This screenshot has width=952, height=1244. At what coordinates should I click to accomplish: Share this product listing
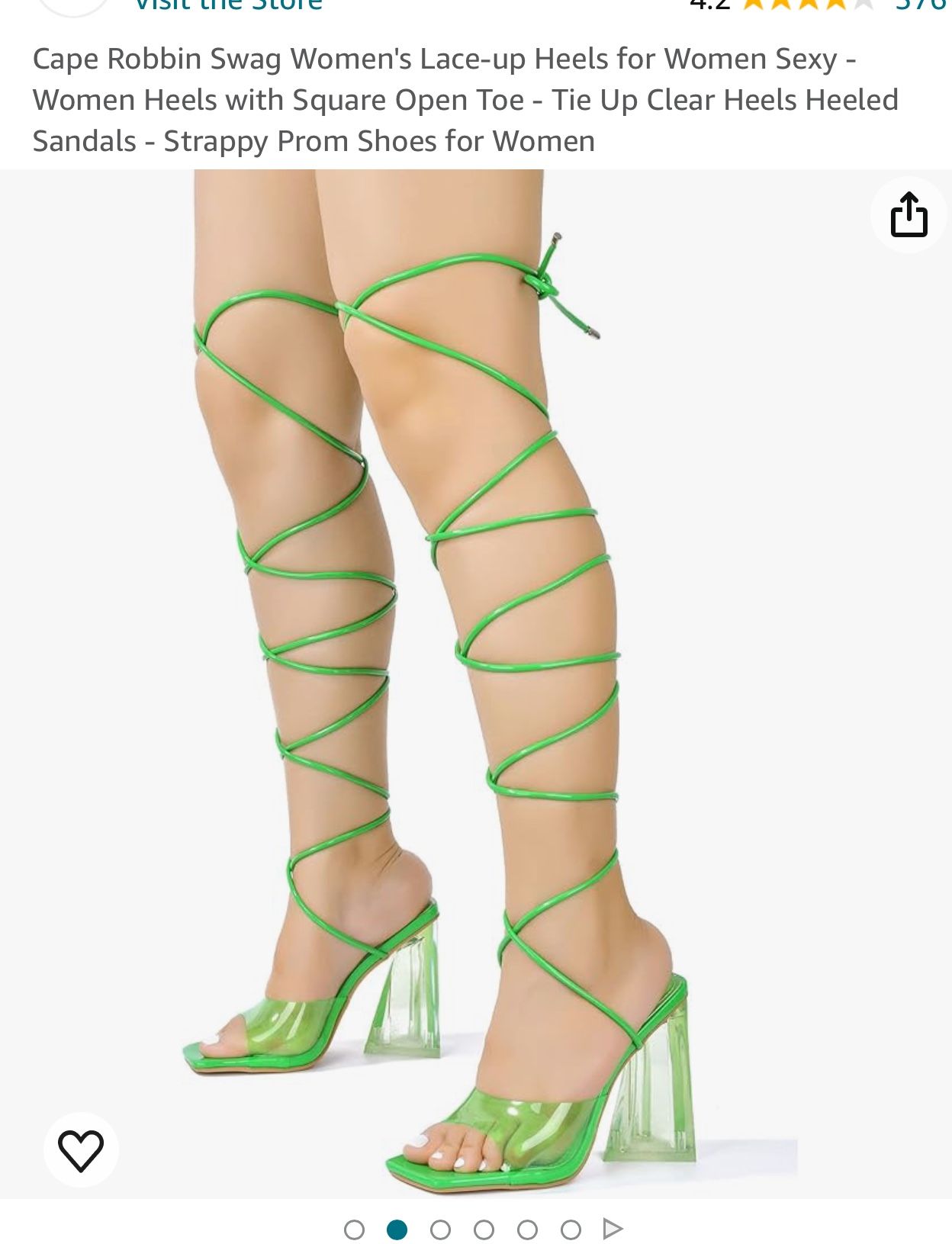(x=909, y=215)
